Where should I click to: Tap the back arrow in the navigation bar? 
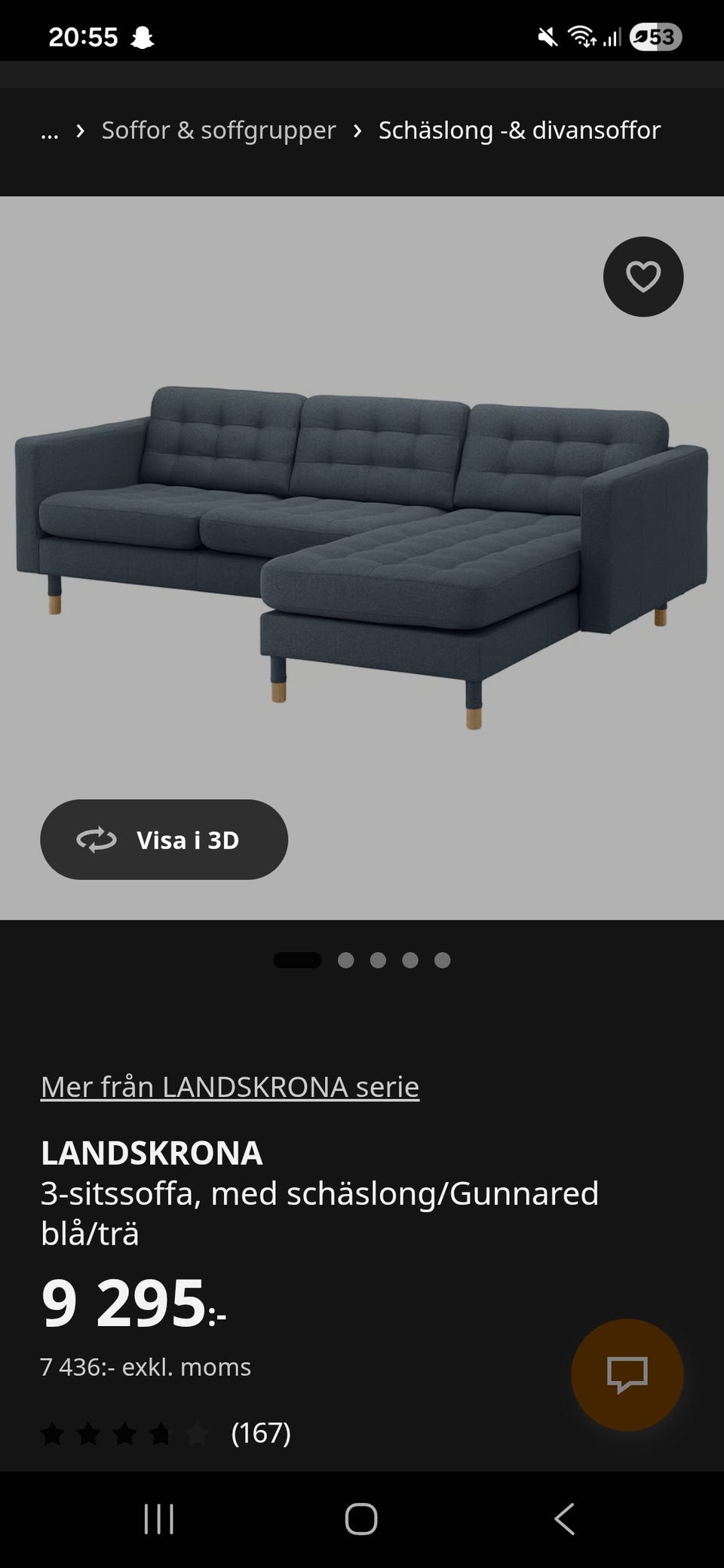click(x=564, y=1520)
